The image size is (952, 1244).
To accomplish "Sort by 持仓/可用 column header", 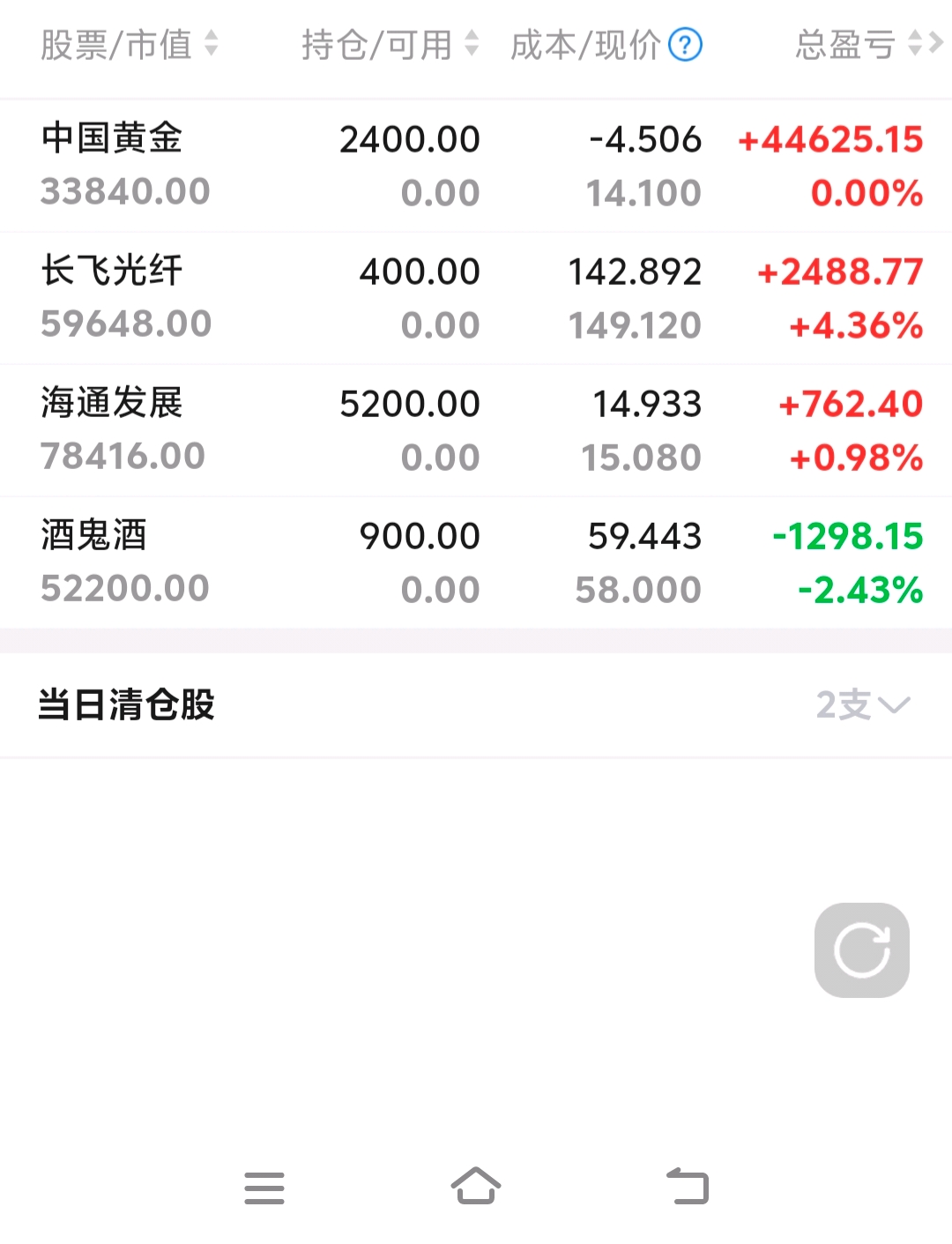I will 389,44.
